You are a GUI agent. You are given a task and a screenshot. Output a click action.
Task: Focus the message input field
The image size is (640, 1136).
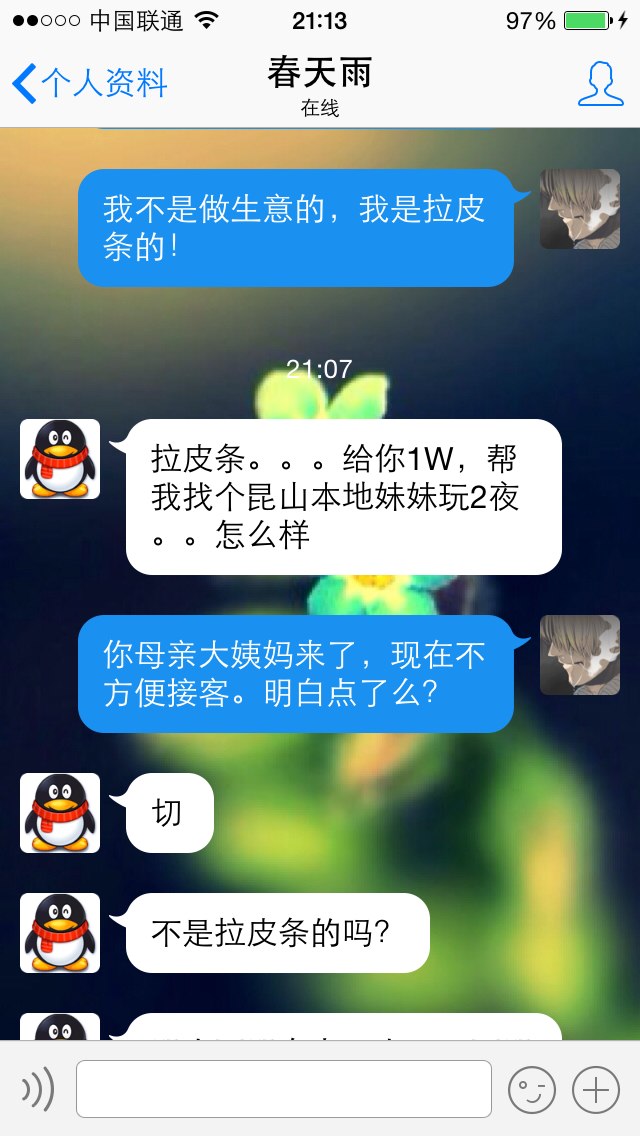click(283, 1089)
